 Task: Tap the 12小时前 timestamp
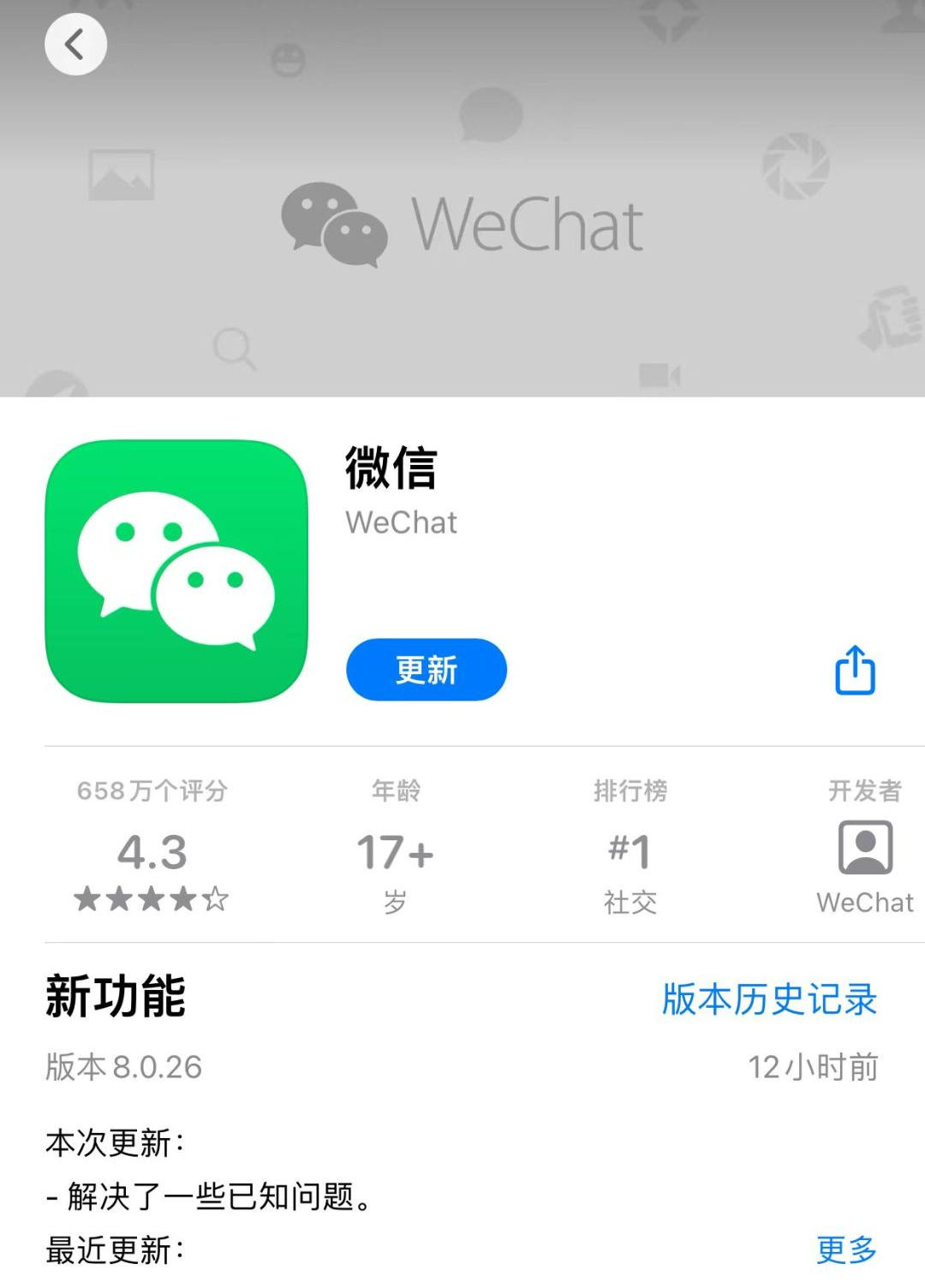click(815, 1066)
